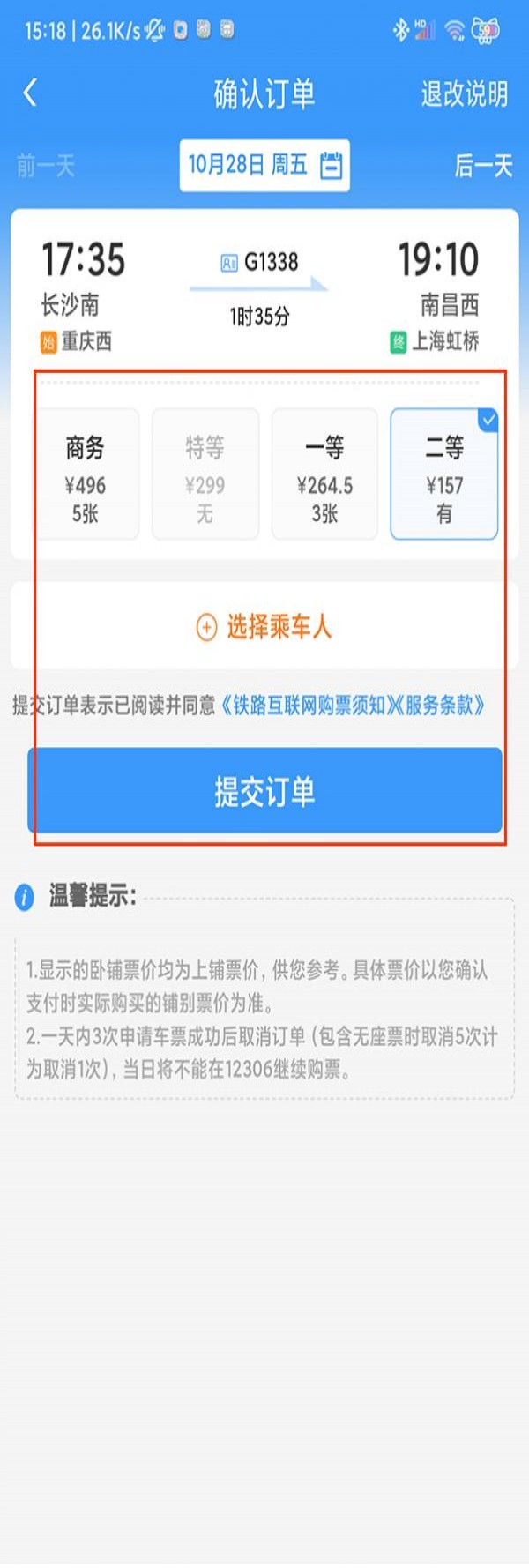Select the 一等 seat class at ¥264.5
This screenshot has width=529, height=1568.
(324, 474)
